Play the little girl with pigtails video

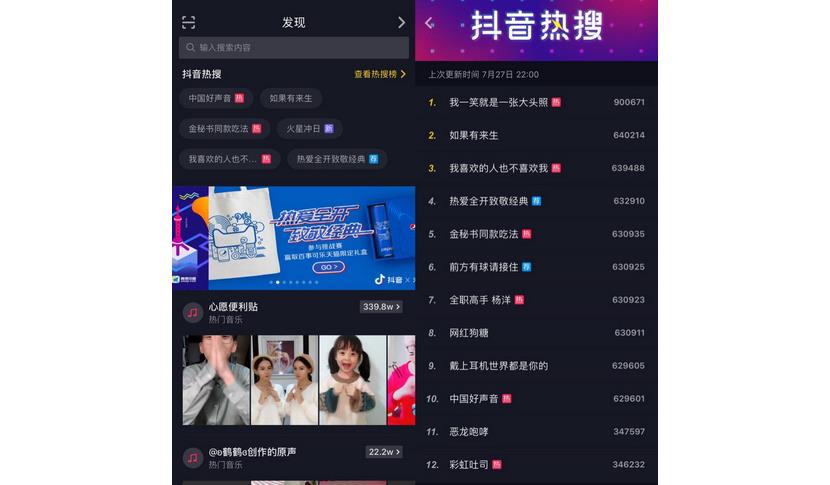point(352,380)
